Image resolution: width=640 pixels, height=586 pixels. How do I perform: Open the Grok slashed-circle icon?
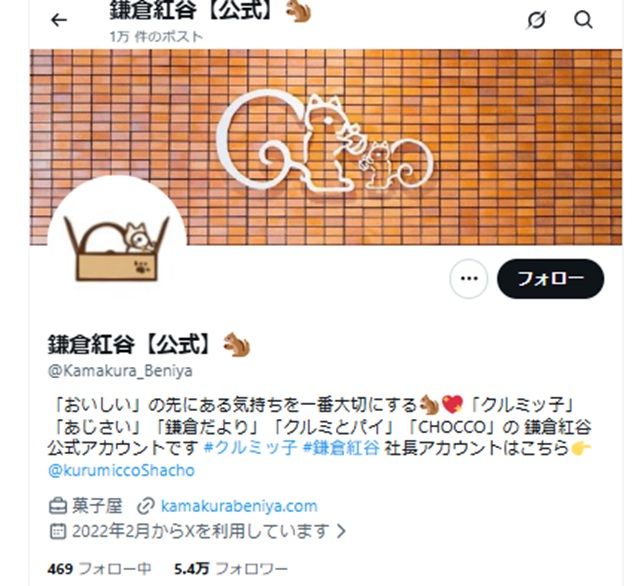click(537, 20)
